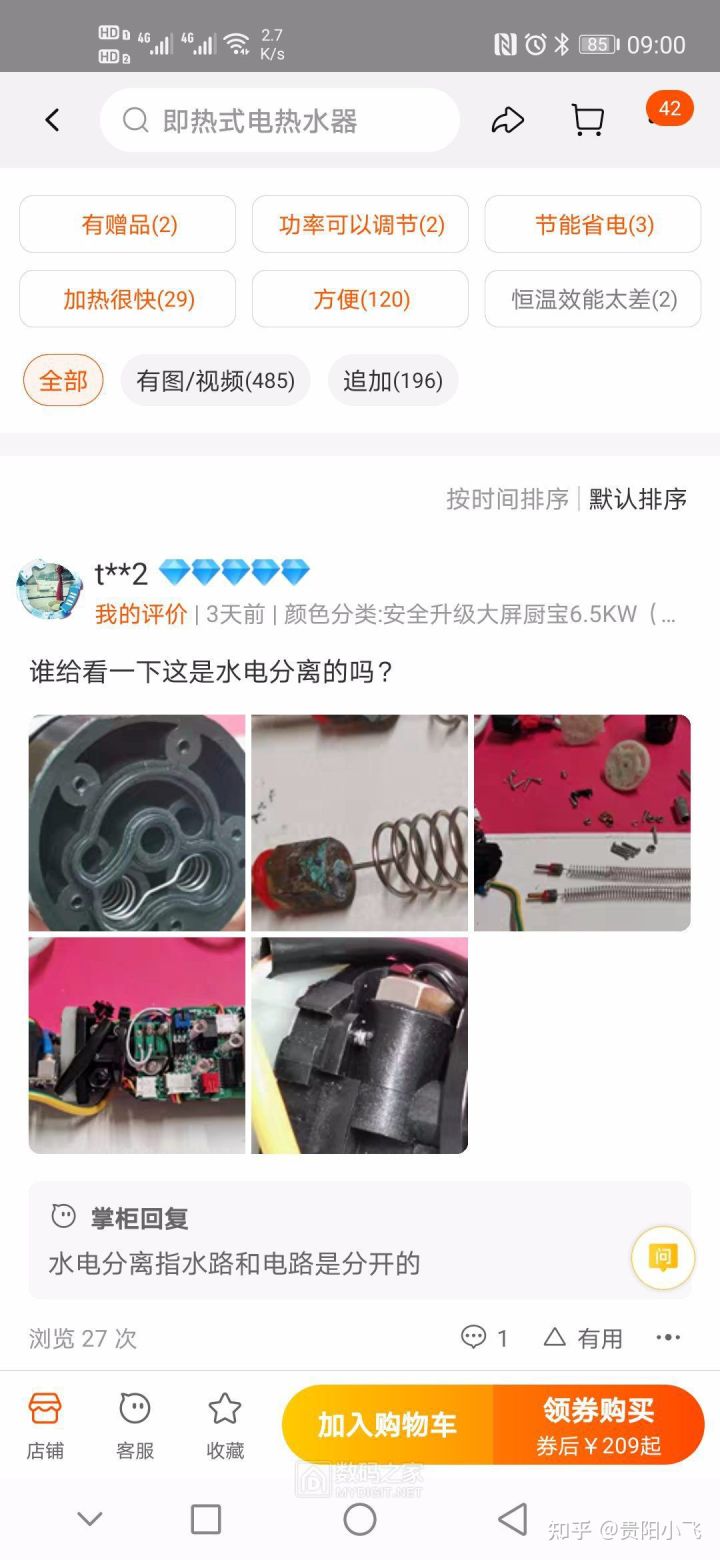Tap the share arrow icon
The width and height of the screenshot is (720, 1560).
click(508, 119)
